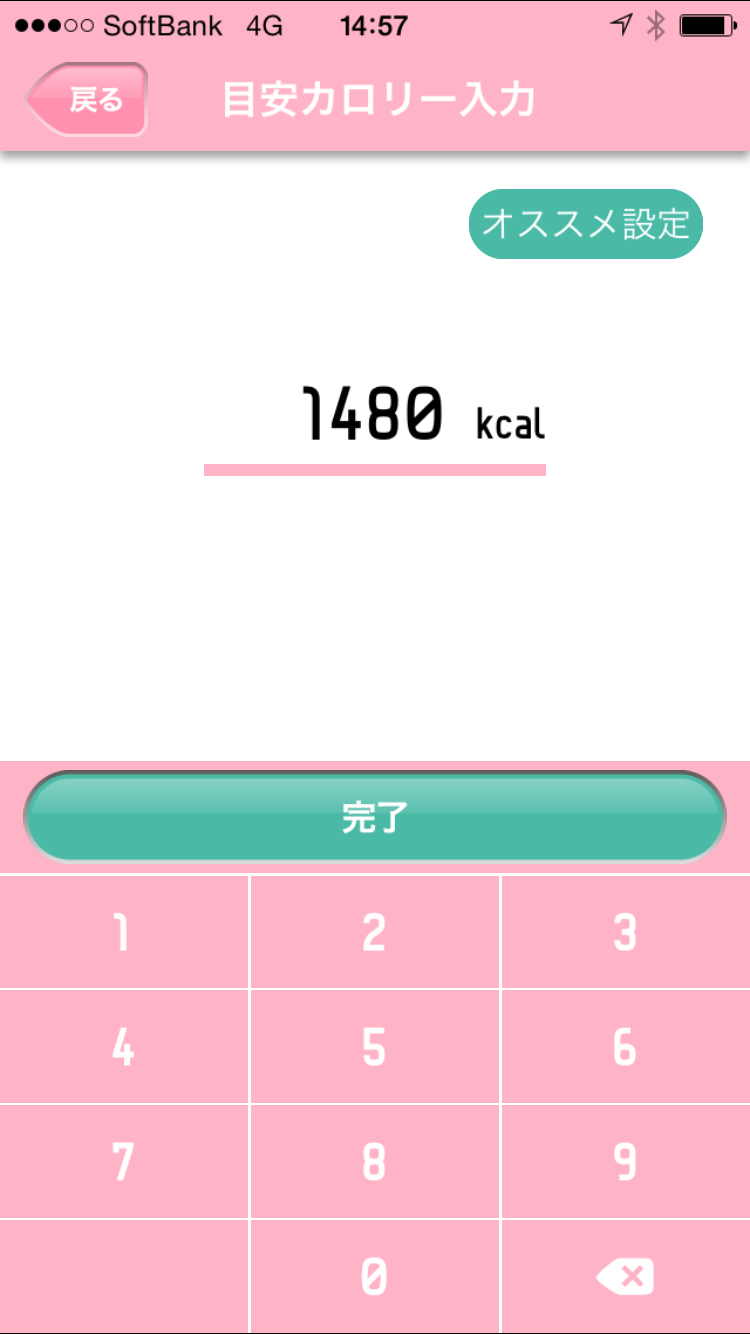Enter digit 8 on the keypad
Viewport: 750px width, 1334px height.
[374, 1162]
